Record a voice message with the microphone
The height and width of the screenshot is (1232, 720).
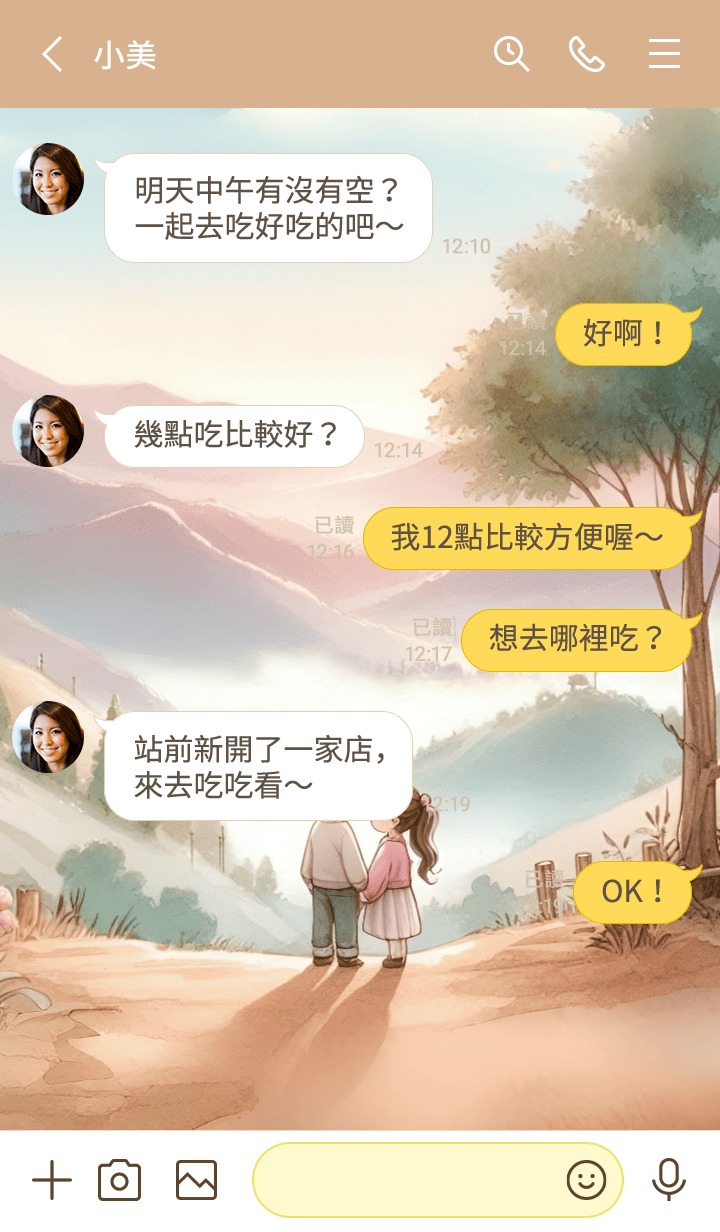coord(668,1181)
